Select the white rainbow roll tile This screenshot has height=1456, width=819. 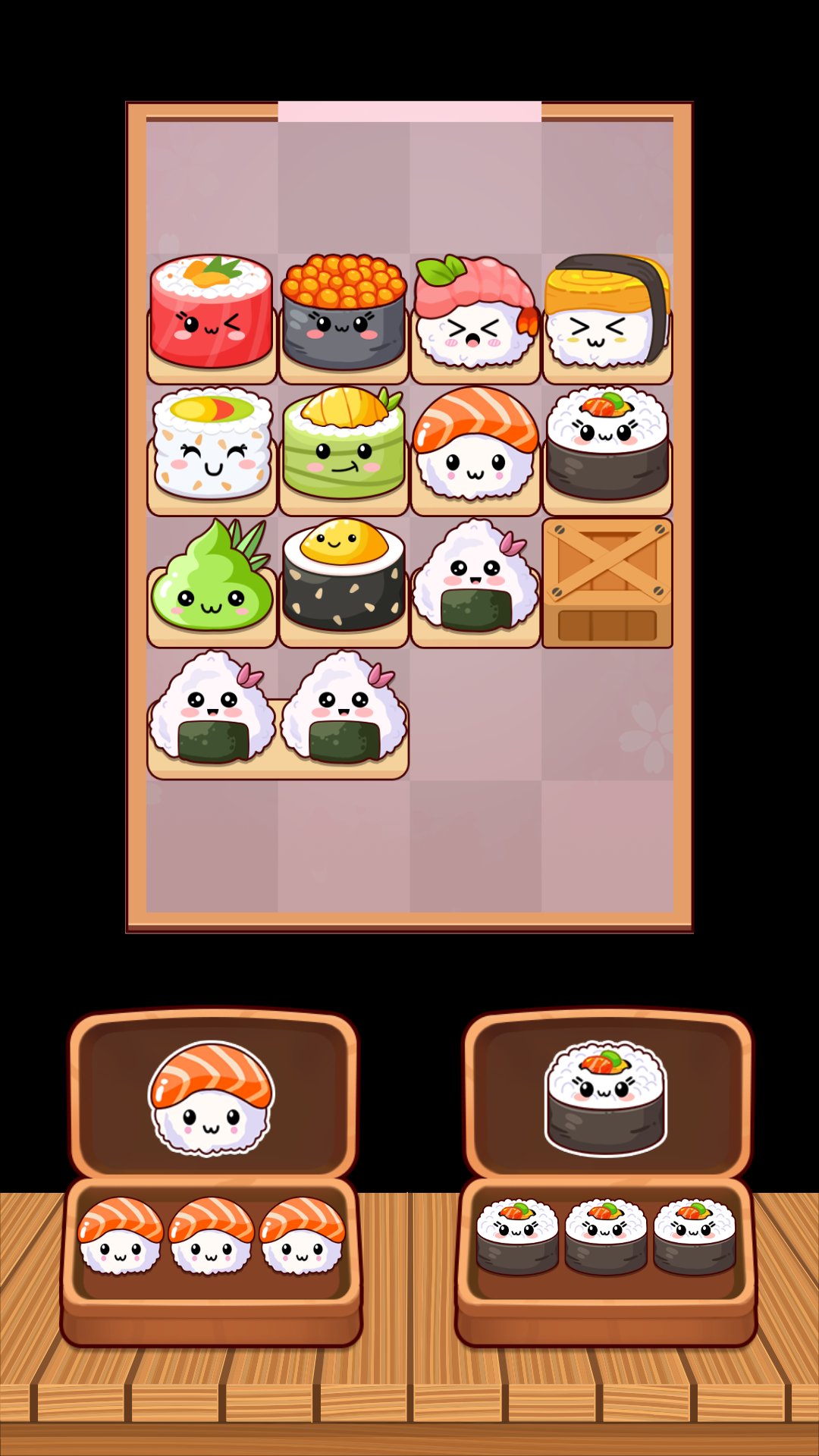click(212, 447)
